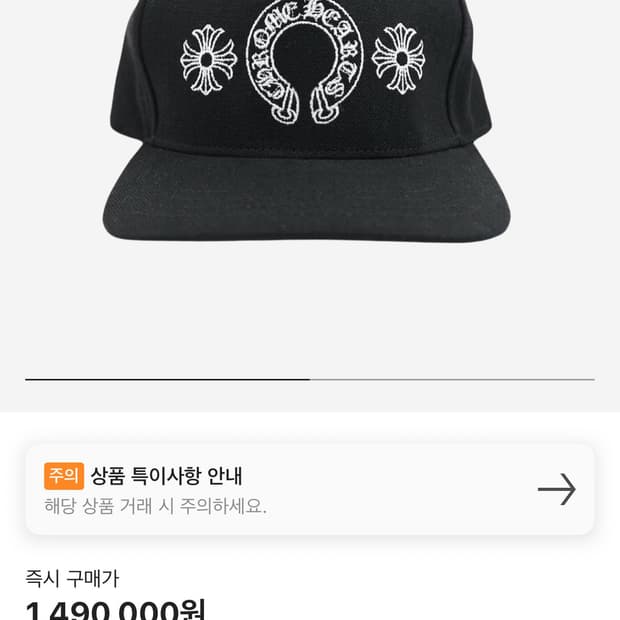Open the 상품 특이사항 안내 notice card
The width and height of the screenshot is (620, 620).
(310, 489)
